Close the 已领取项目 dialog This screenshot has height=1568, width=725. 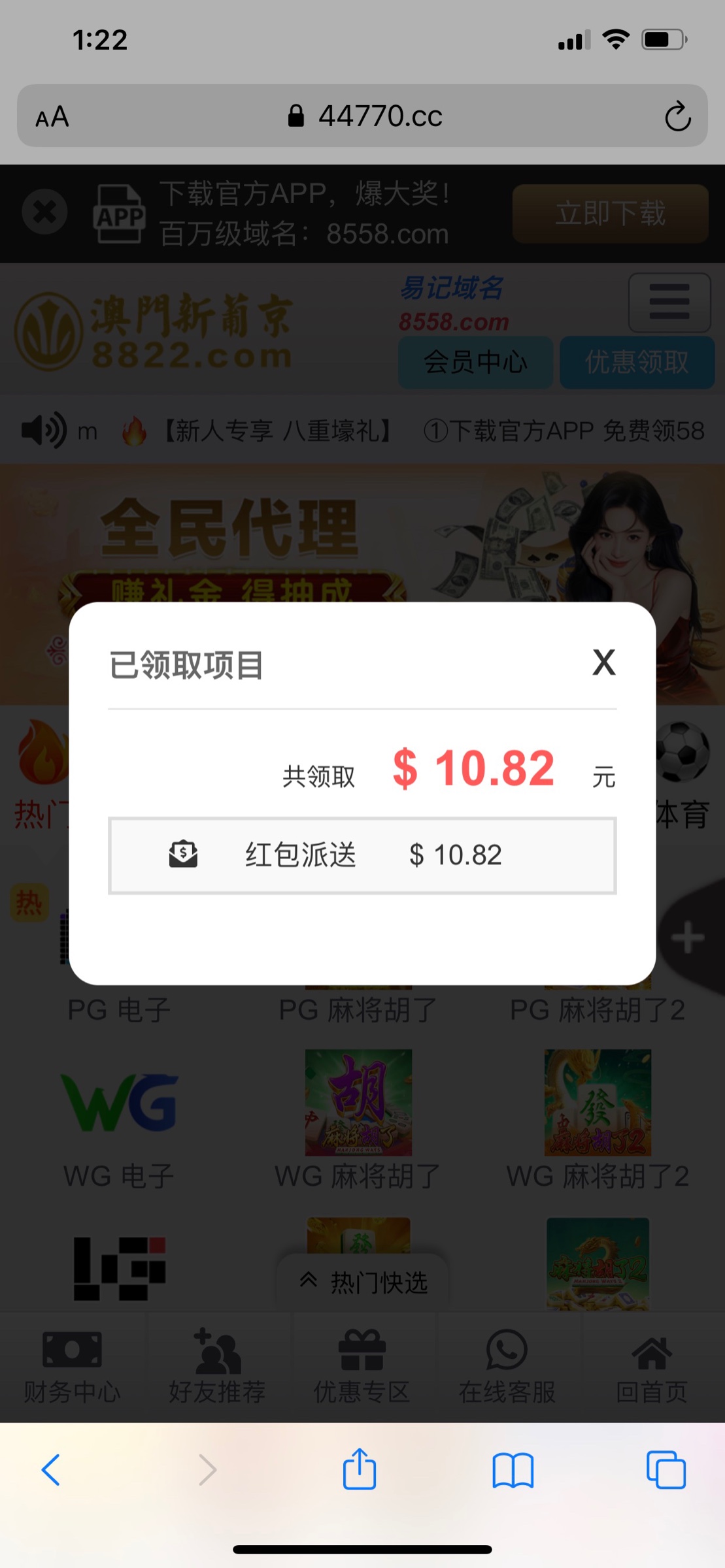(603, 662)
